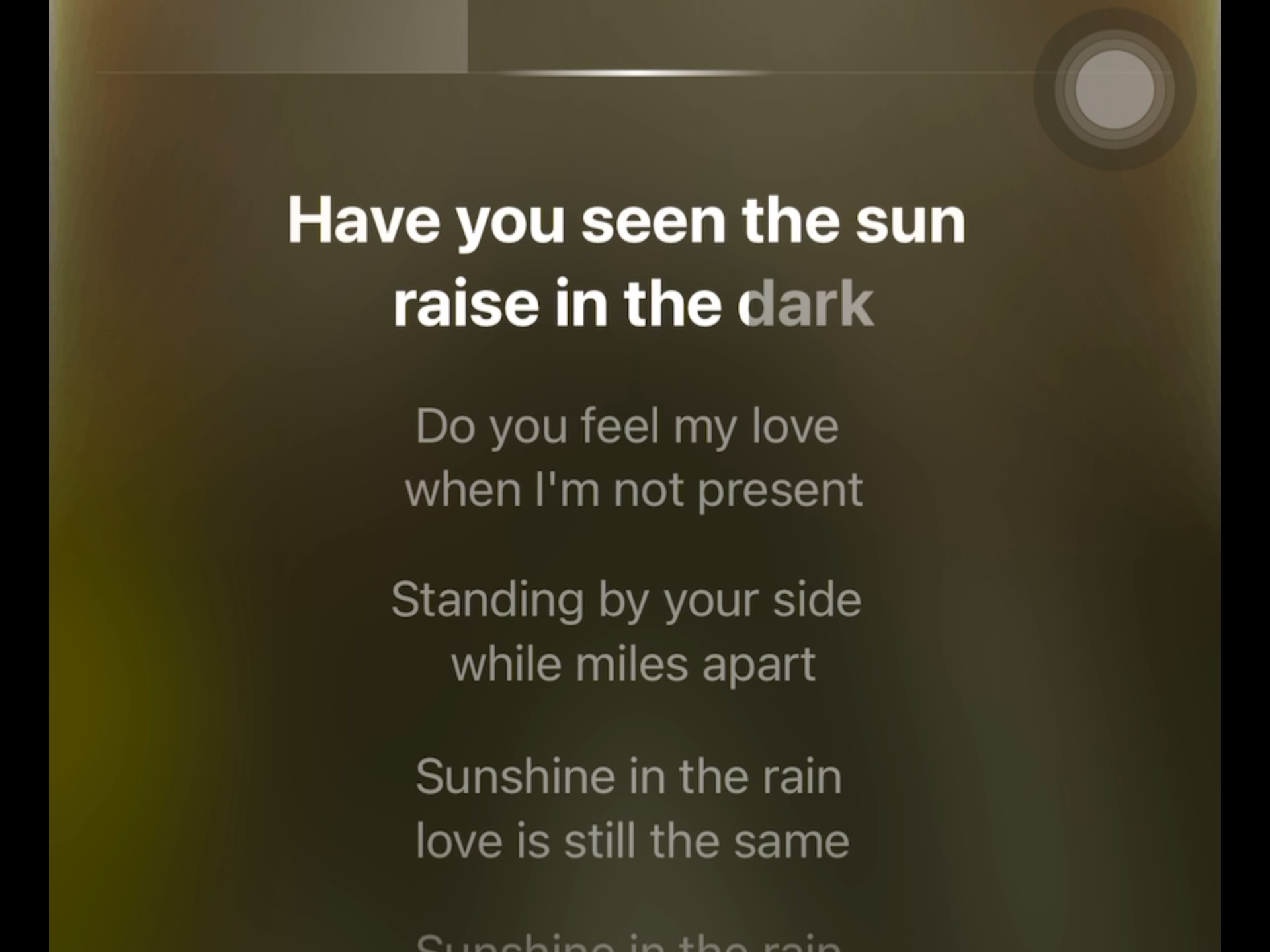Screen dimensions: 1270x952
Task: Jump to lyric 'Standing by your side'
Action: coord(626,600)
